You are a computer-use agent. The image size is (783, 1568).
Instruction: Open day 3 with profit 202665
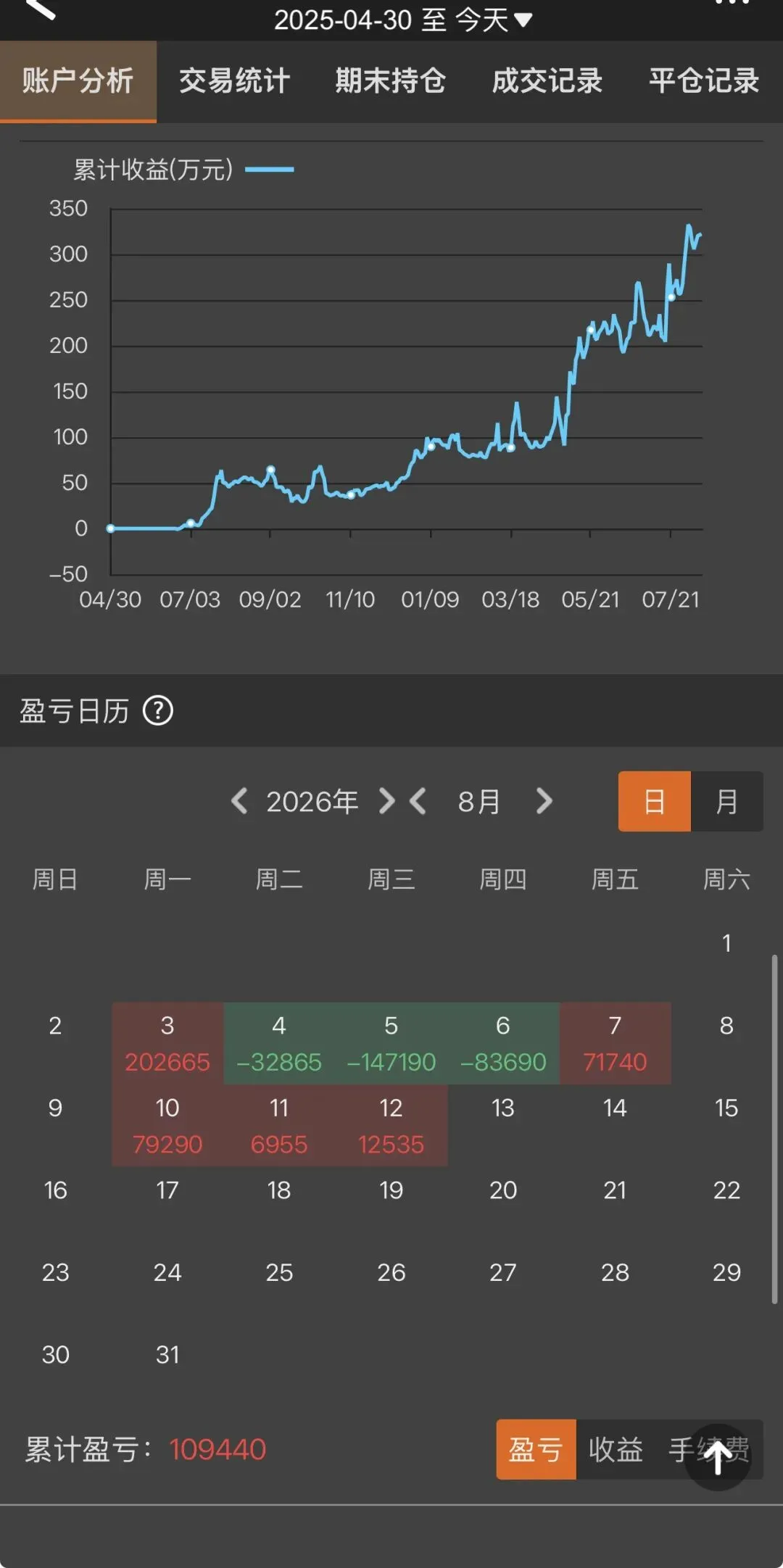(167, 1043)
